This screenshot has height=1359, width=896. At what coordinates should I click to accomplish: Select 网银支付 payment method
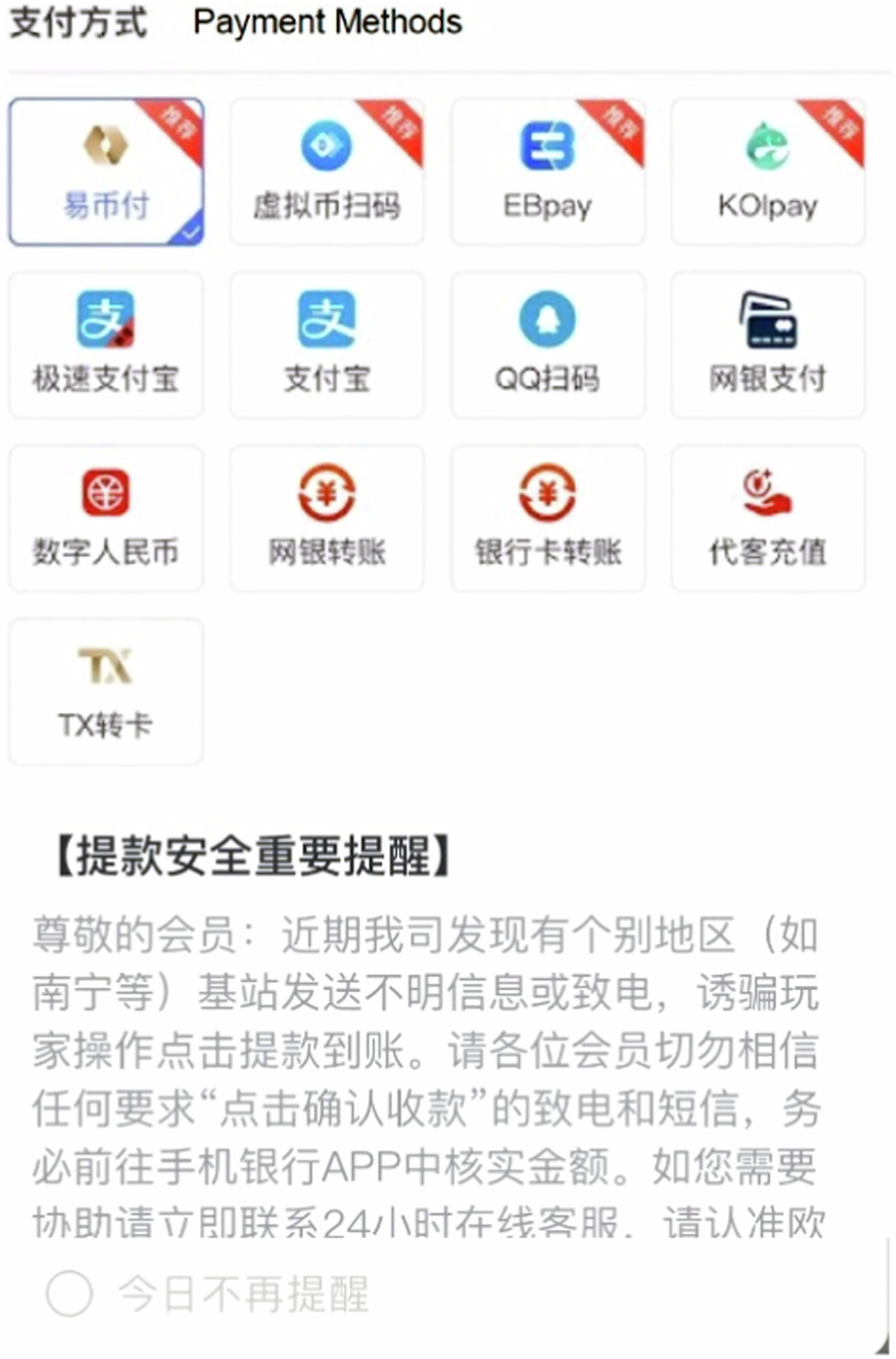768,345
